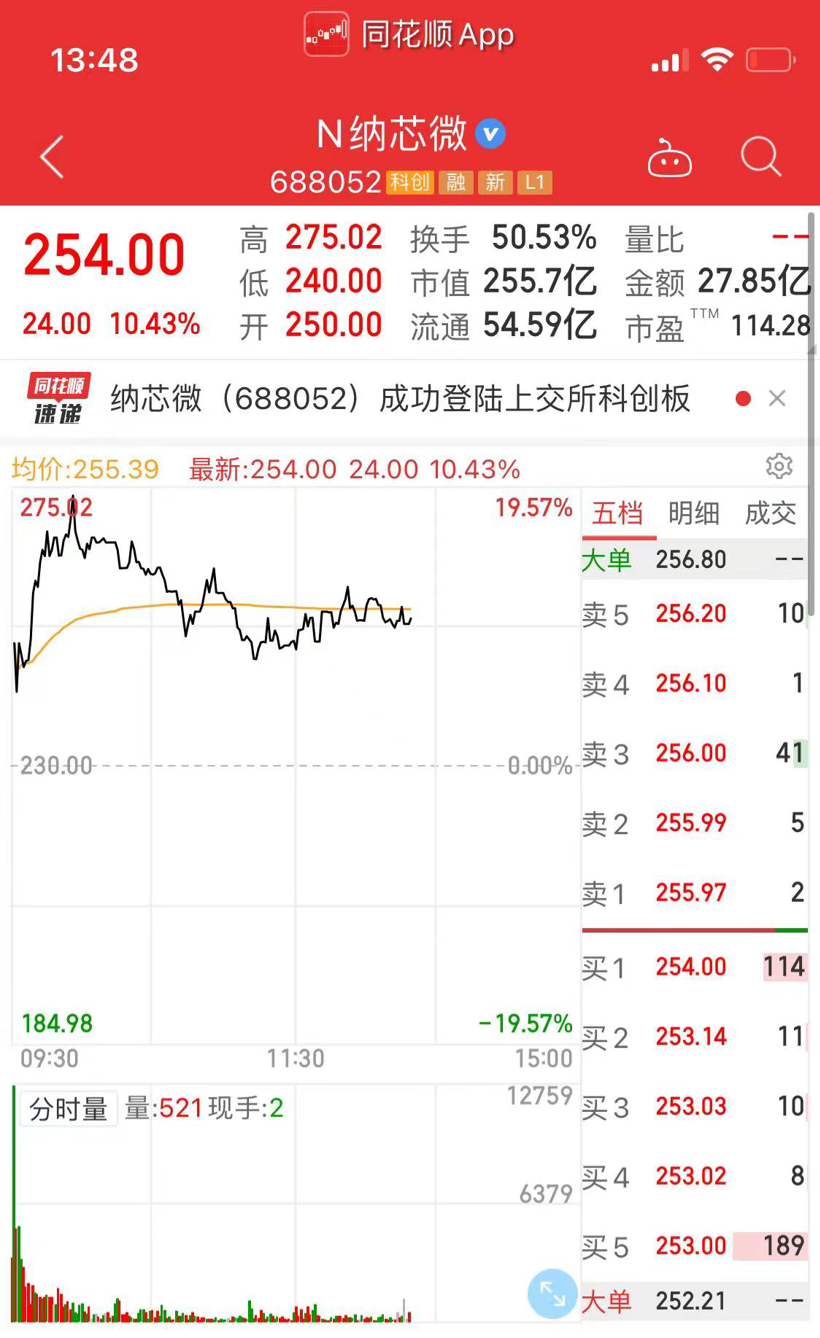Open stock search magnifier
Image resolution: width=820 pixels, height=1338 pixels.
[x=760, y=158]
